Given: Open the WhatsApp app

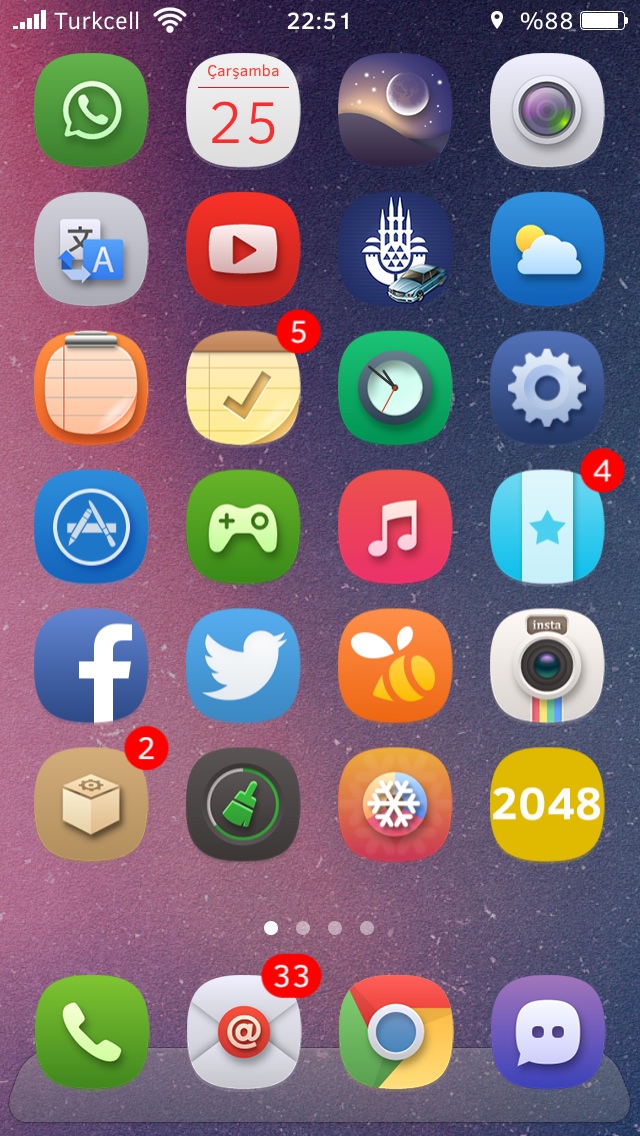Looking at the screenshot, I should point(91,110).
